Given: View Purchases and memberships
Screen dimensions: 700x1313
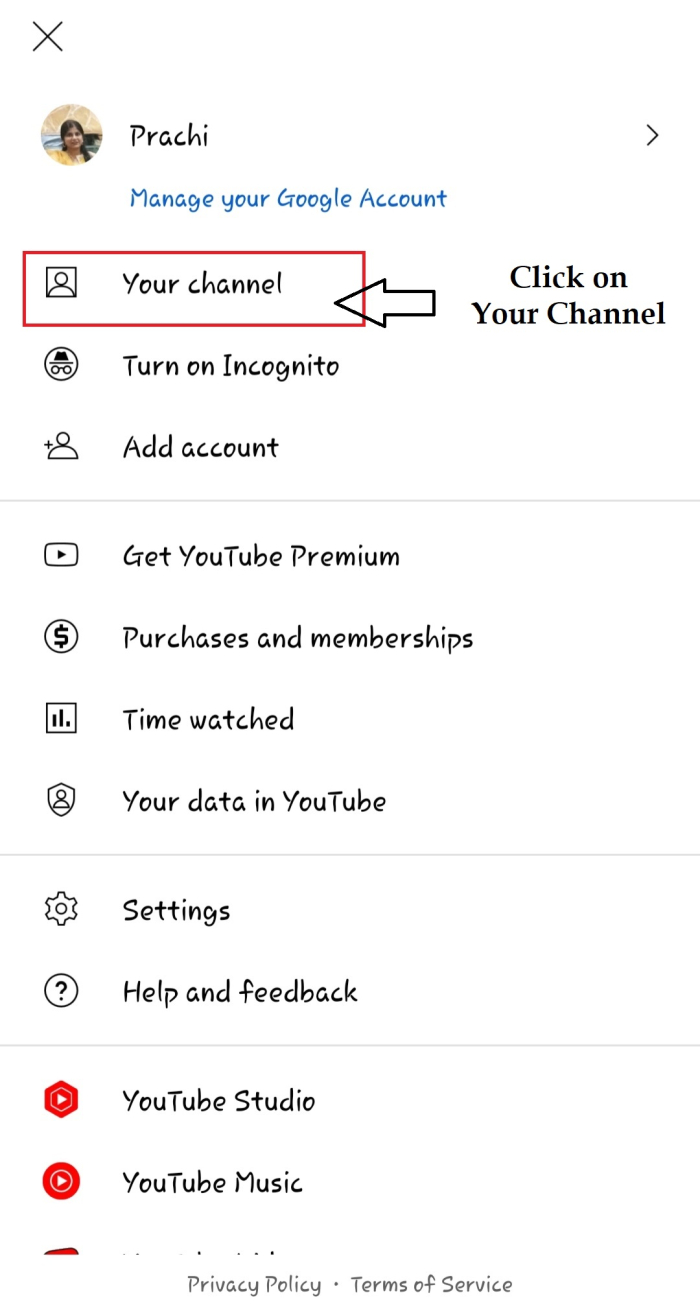Looking at the screenshot, I should click(x=297, y=638).
